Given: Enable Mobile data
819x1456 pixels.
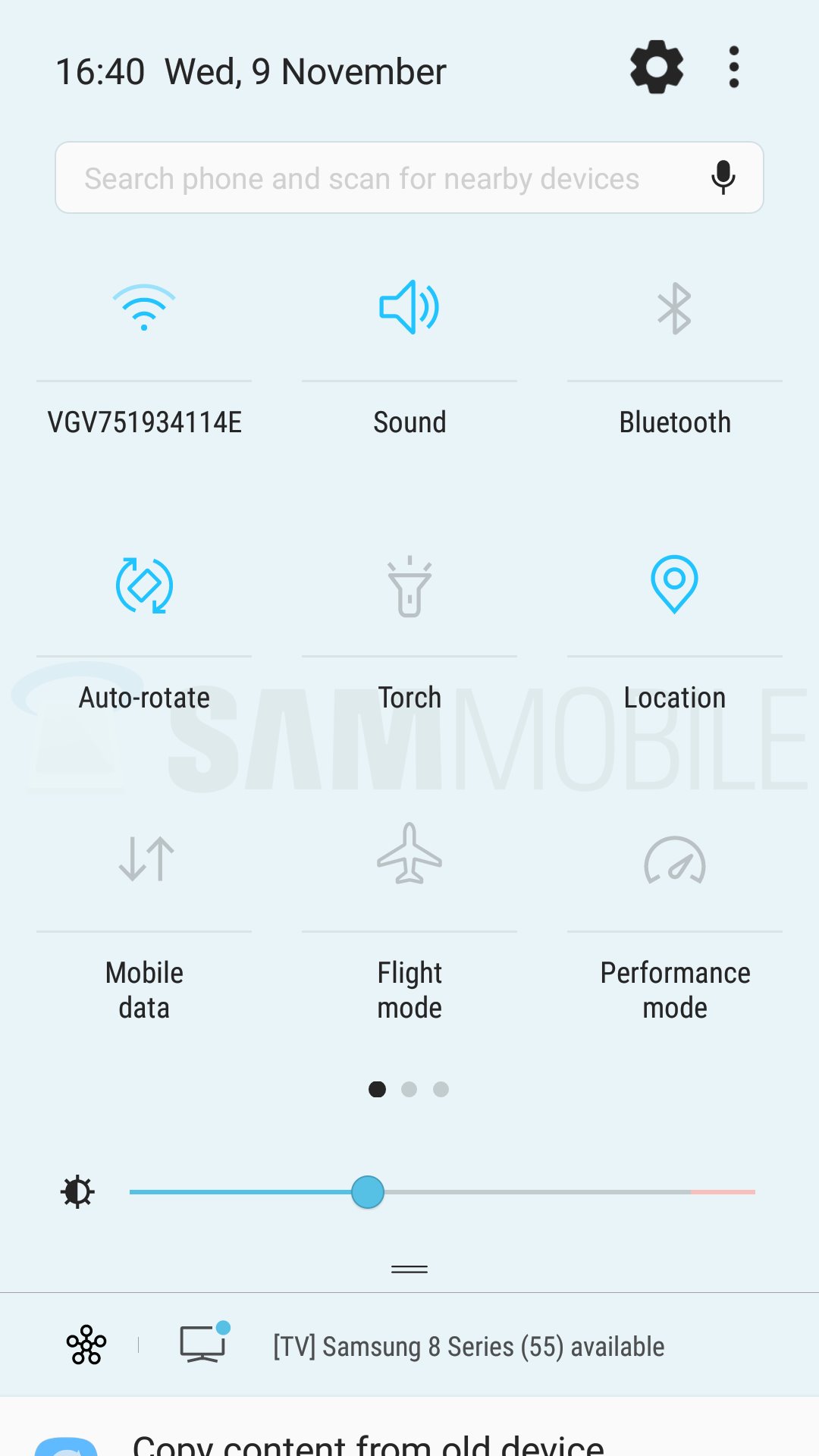Looking at the screenshot, I should pyautogui.click(x=146, y=859).
